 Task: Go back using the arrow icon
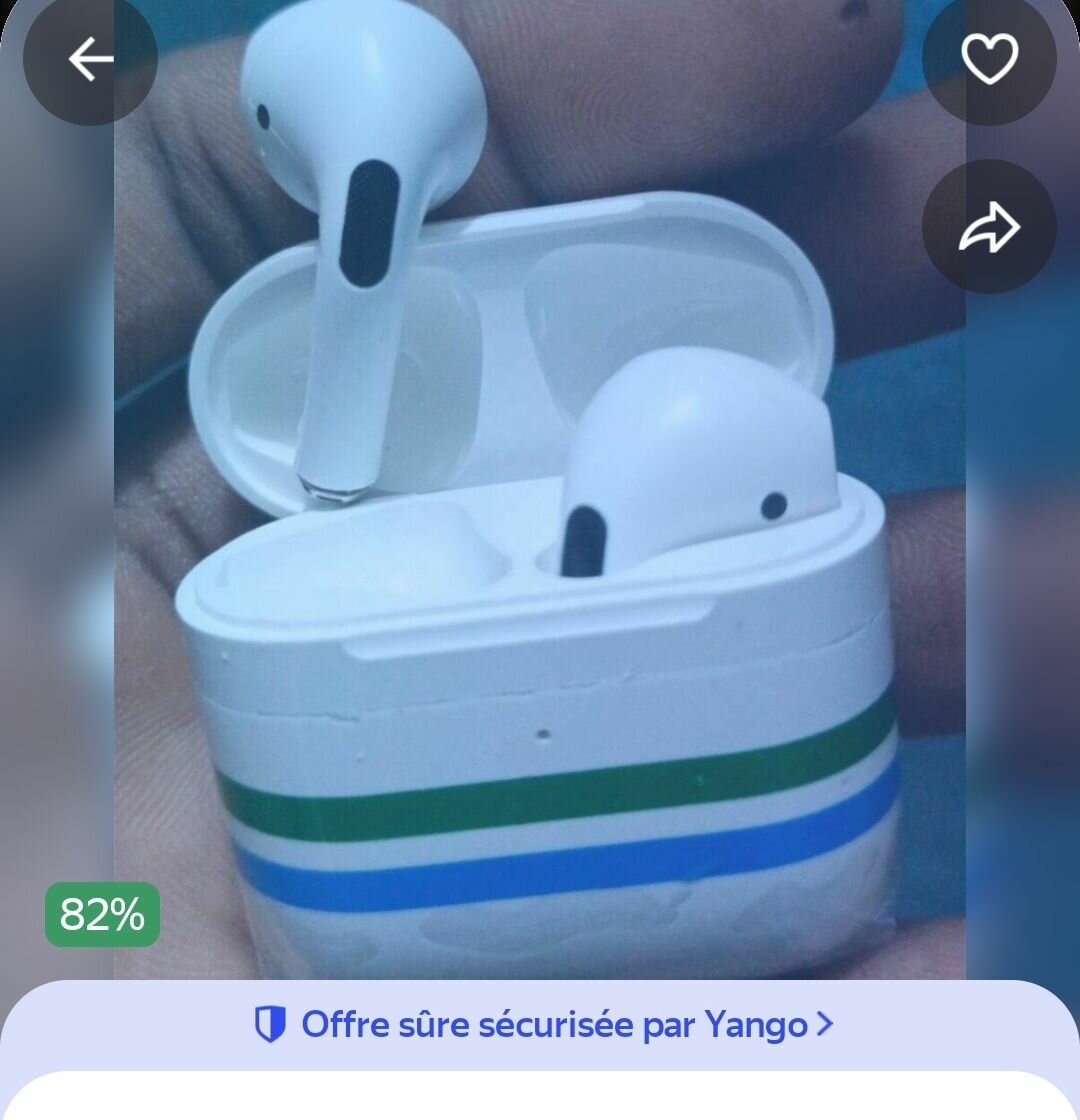tap(90, 60)
